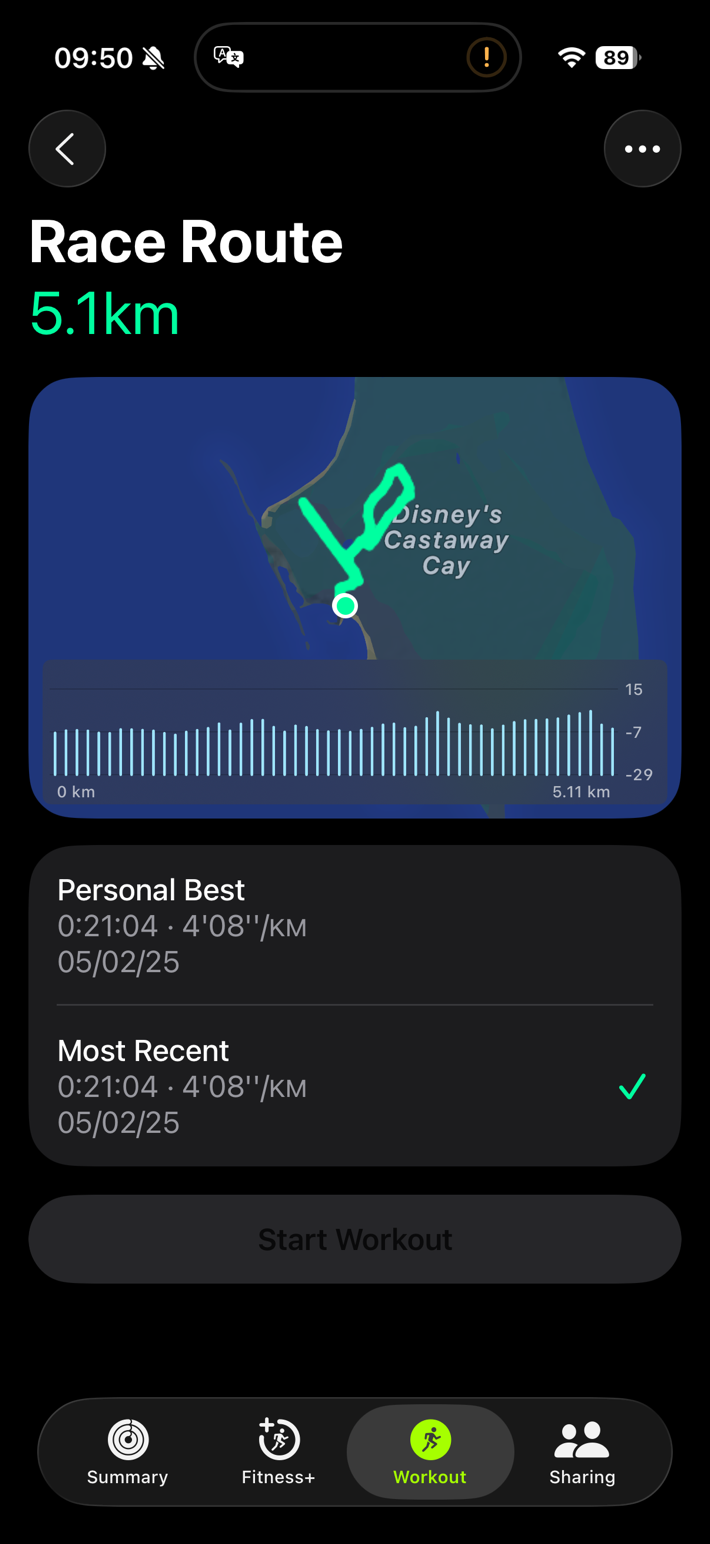710x1544 pixels.
Task: Choose the Most Recent run to race
Action: pos(355,1086)
